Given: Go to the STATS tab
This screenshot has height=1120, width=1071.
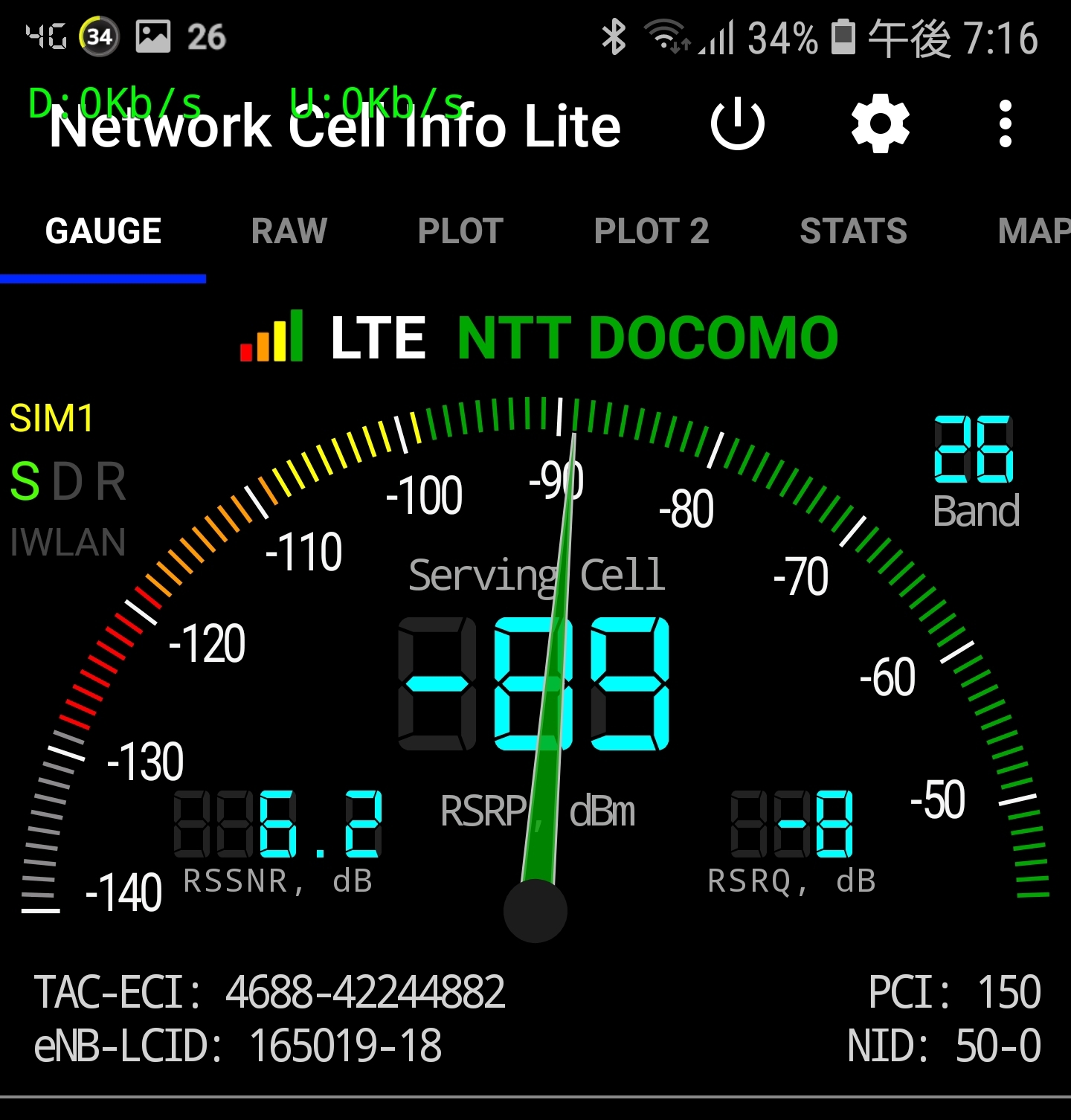Looking at the screenshot, I should (853, 231).
